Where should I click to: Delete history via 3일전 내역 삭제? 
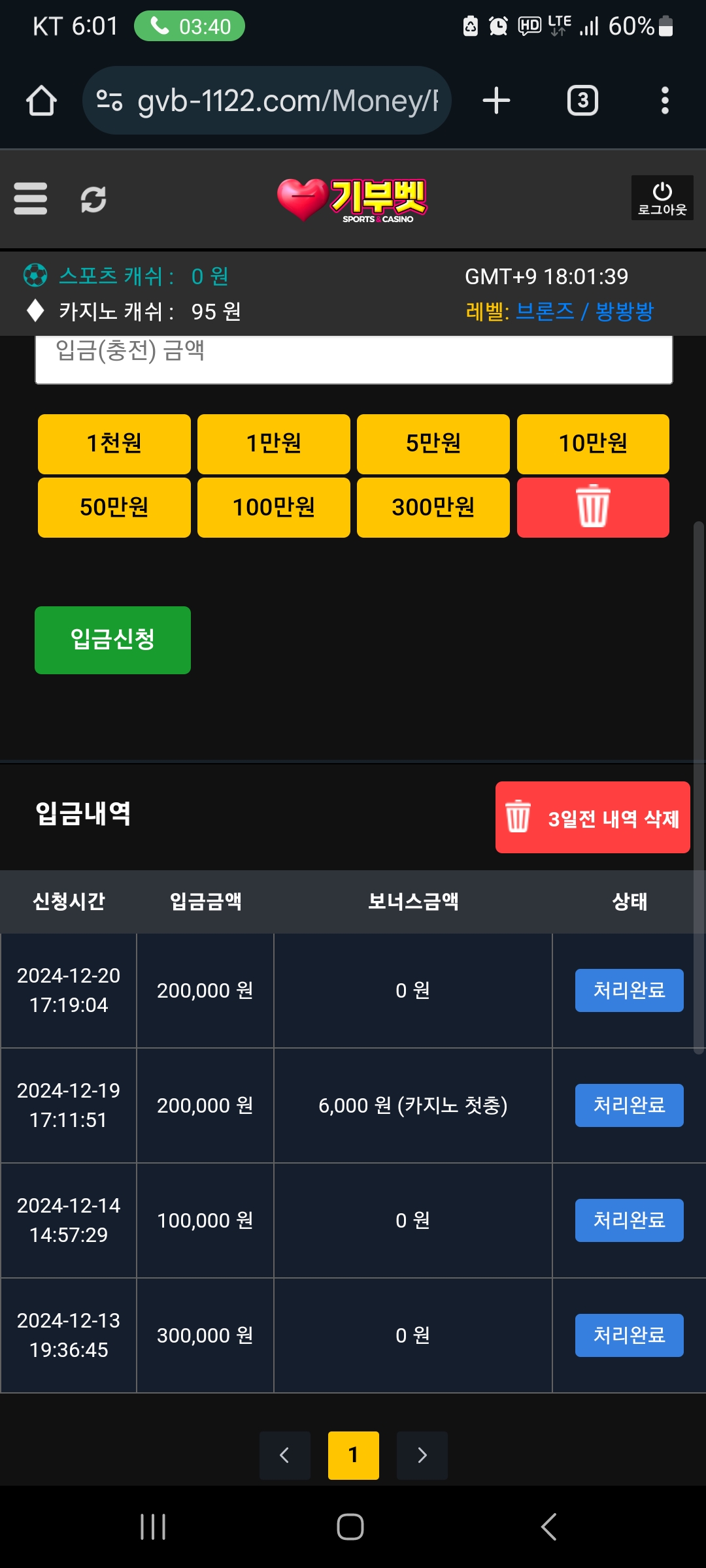point(592,817)
